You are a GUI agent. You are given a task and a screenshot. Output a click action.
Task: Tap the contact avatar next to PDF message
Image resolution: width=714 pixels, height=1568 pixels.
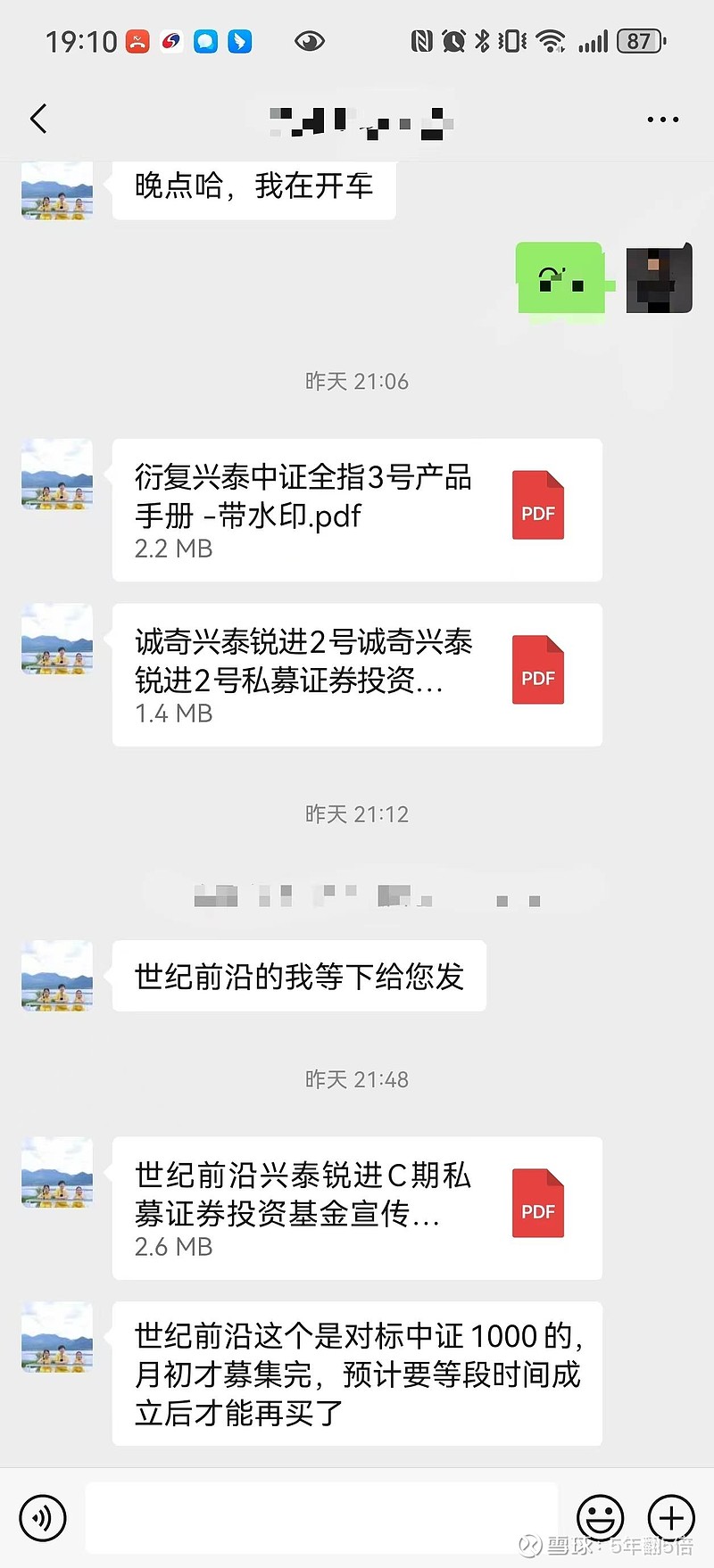point(55,477)
